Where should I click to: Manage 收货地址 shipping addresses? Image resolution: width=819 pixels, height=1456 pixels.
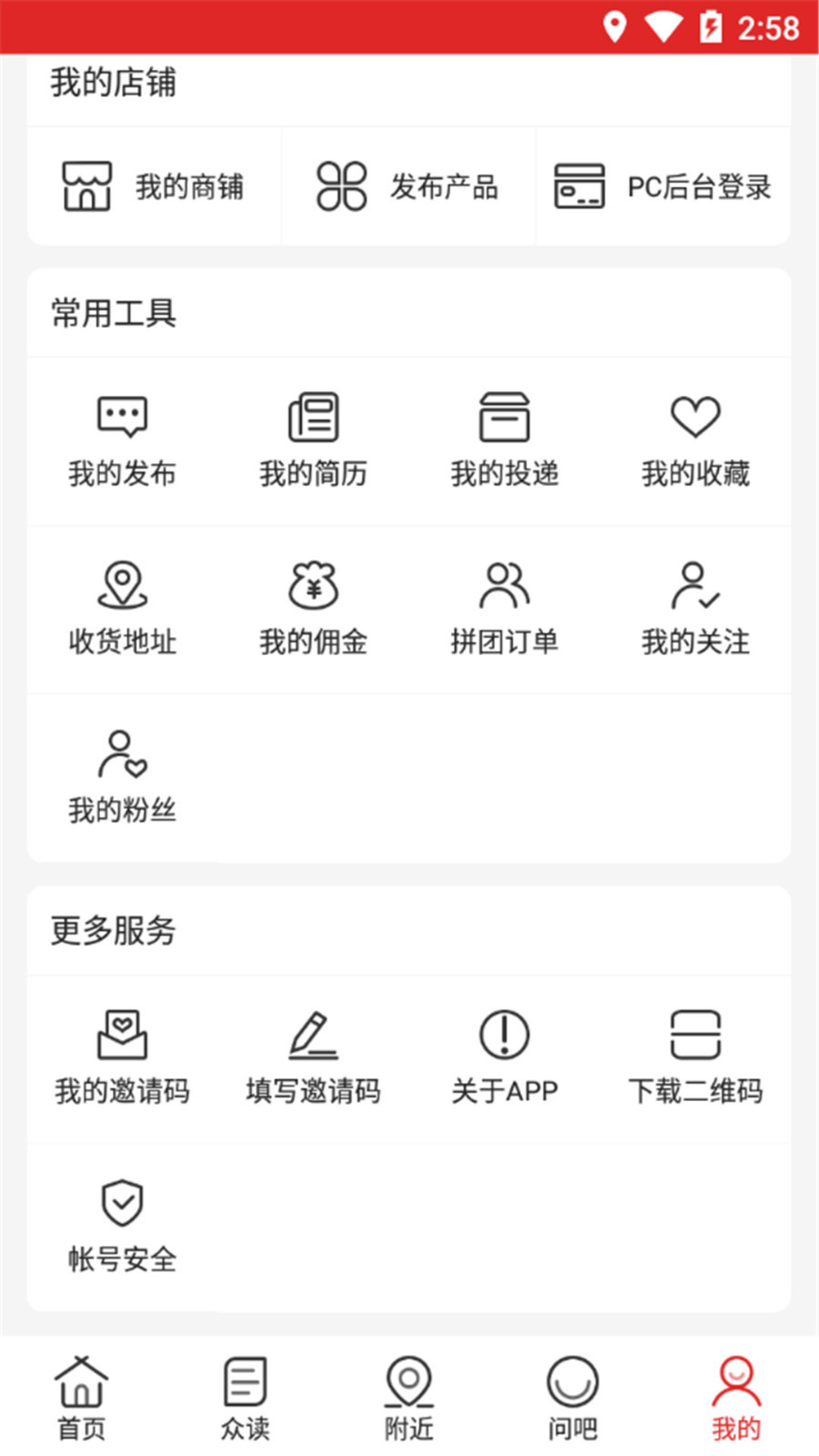(122, 610)
